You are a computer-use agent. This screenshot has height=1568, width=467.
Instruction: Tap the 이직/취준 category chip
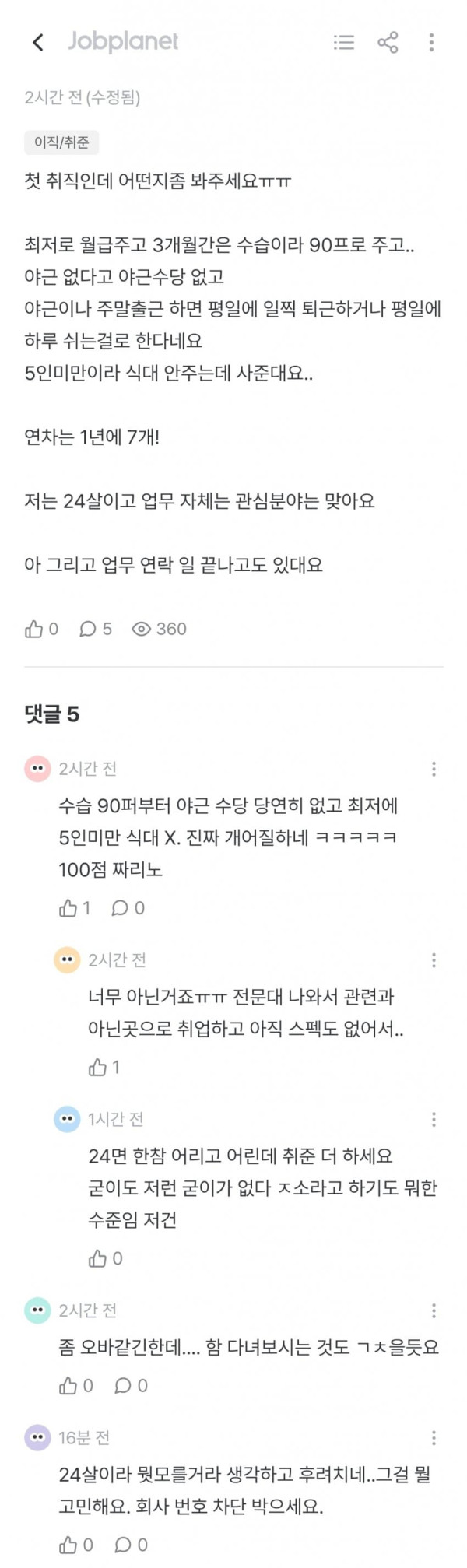61,142
